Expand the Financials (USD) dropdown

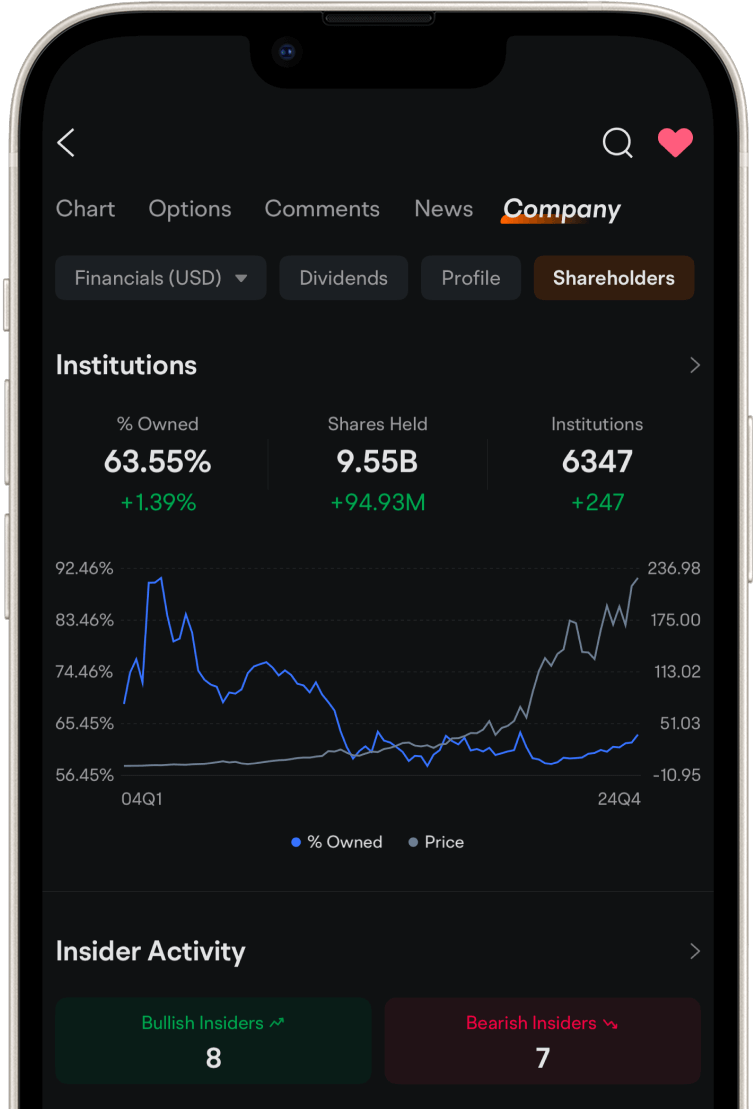(x=161, y=278)
